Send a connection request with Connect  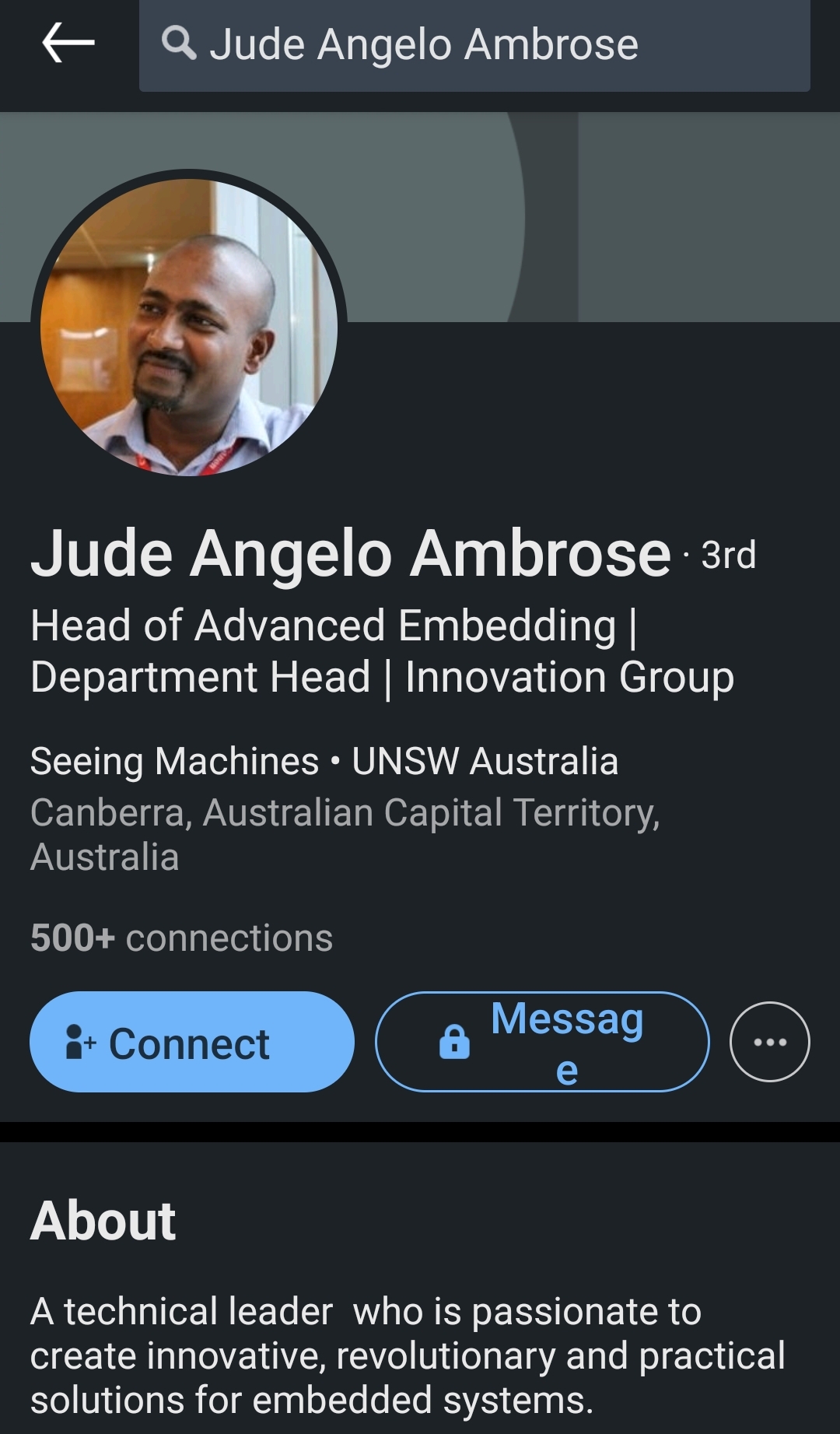click(191, 1042)
